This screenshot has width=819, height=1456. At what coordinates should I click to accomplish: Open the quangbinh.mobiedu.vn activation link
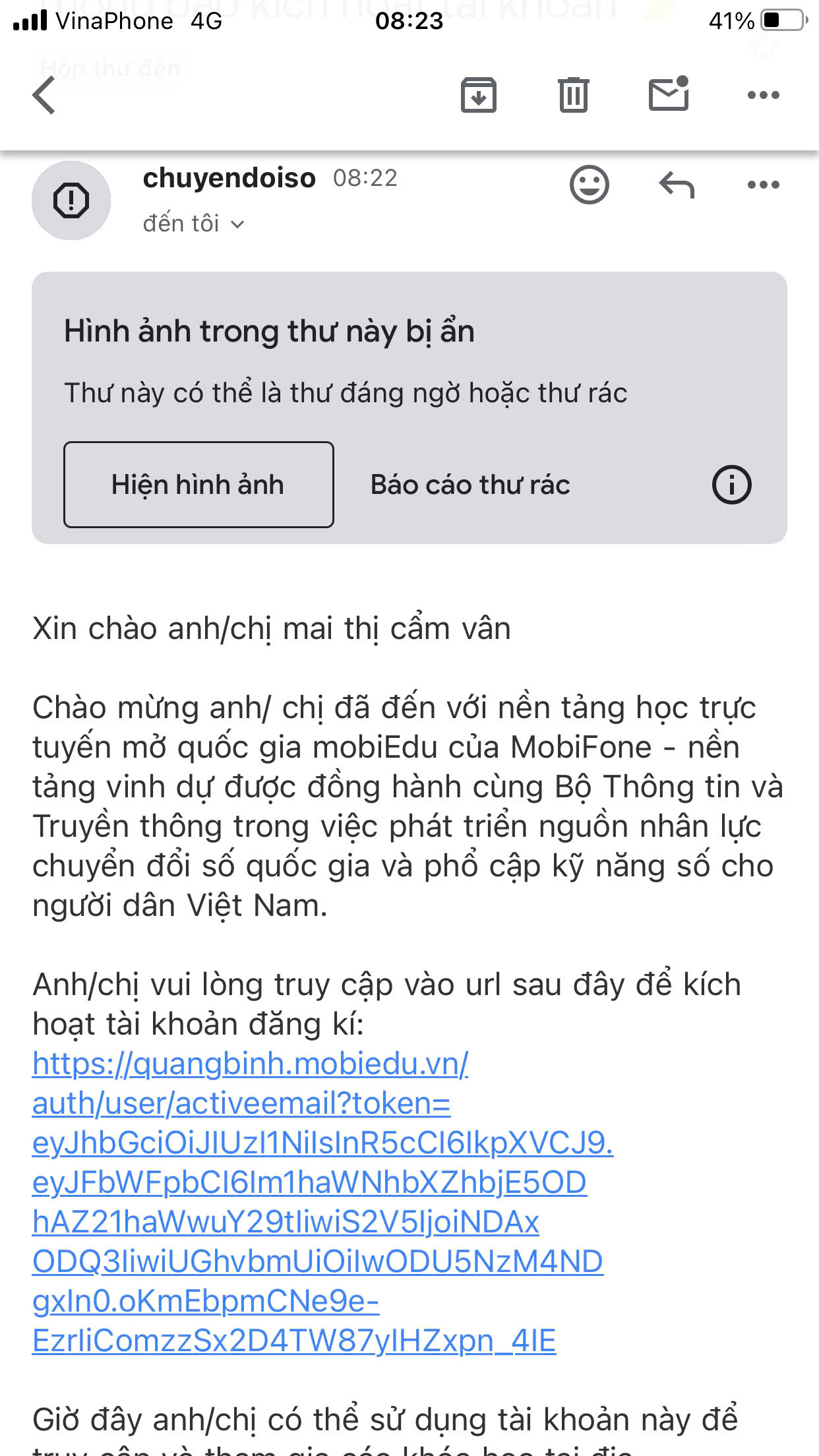(251, 1064)
